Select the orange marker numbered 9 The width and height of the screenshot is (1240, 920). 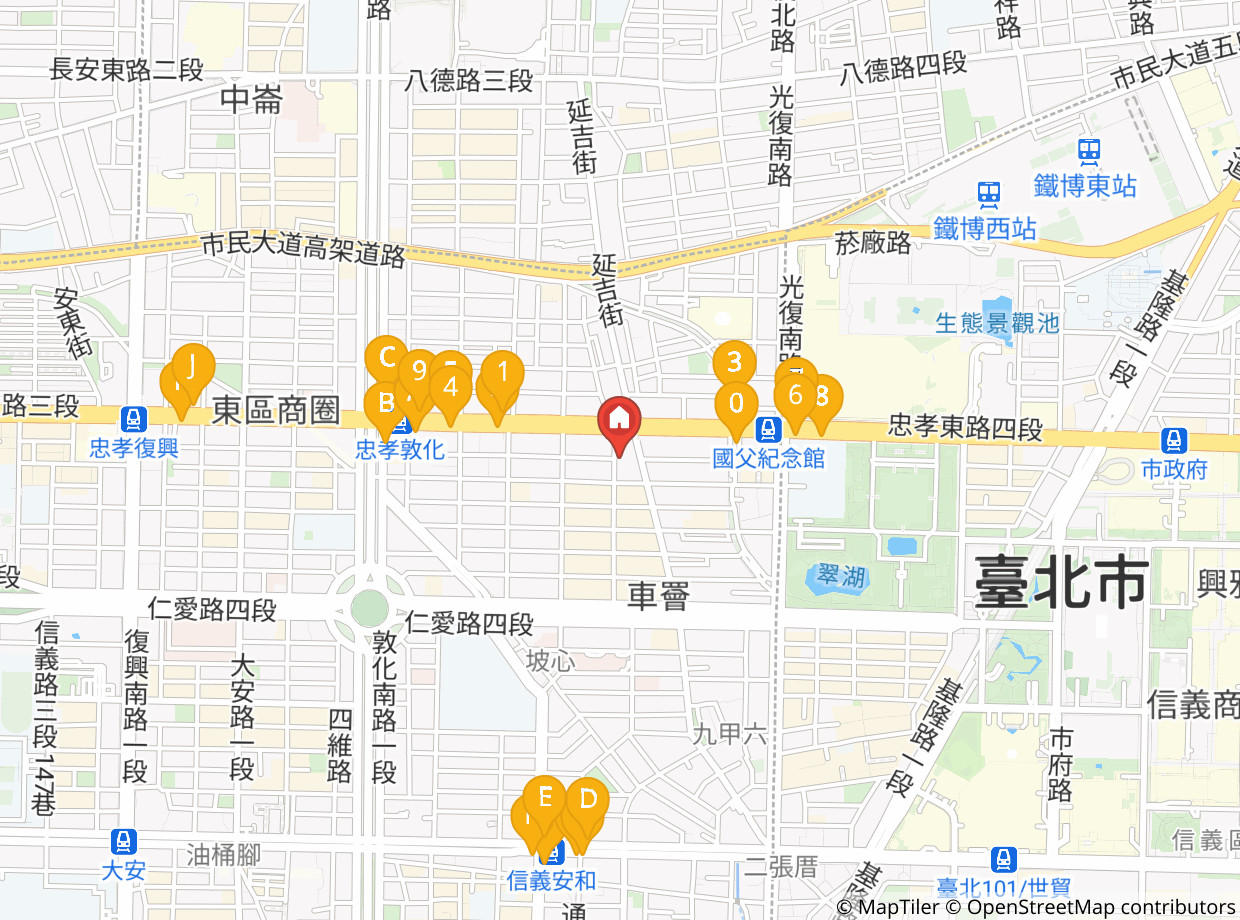pos(418,371)
